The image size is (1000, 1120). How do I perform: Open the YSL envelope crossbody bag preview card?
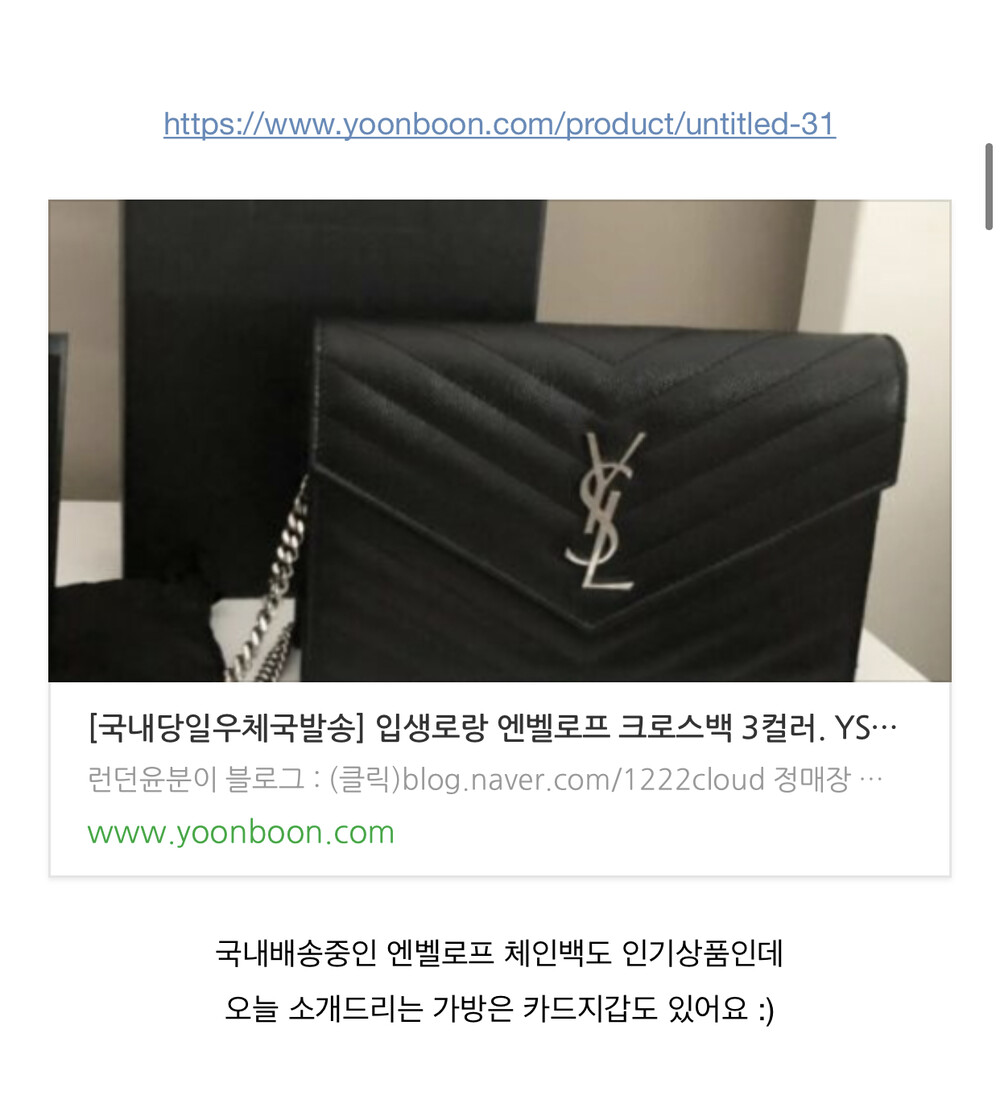499,538
